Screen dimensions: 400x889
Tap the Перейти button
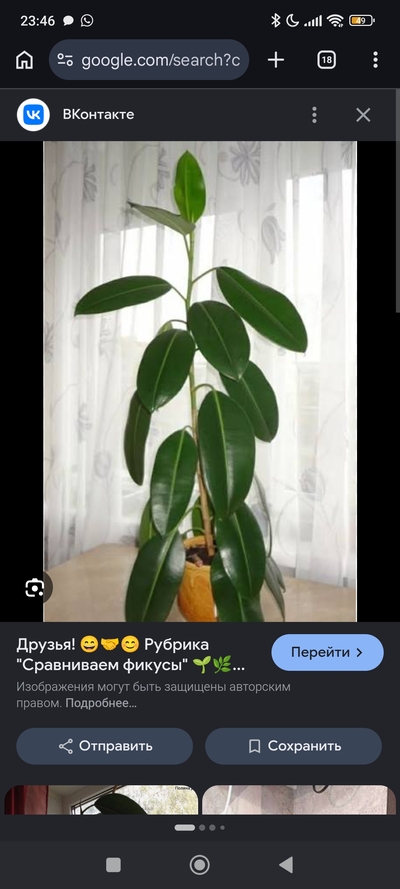327,653
